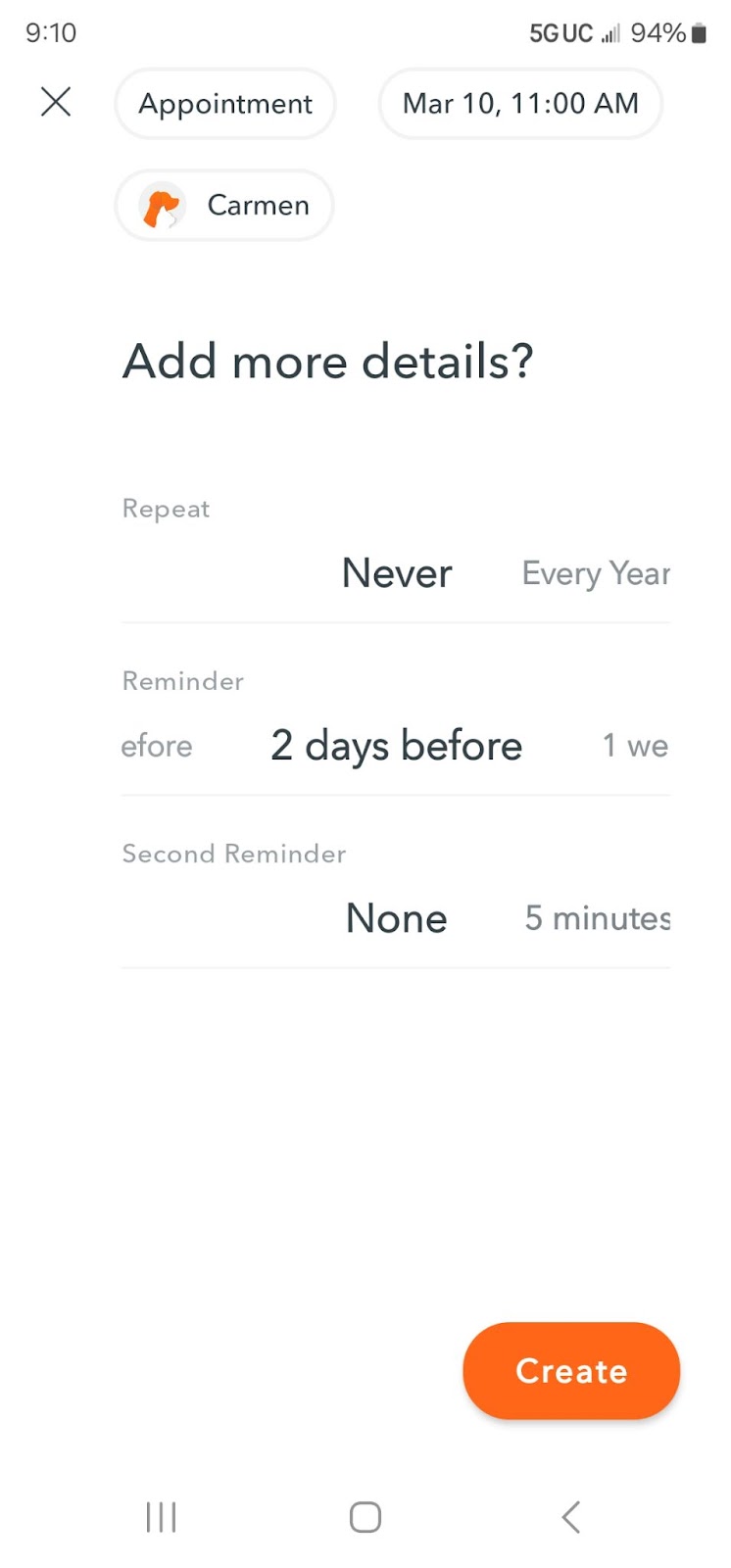
Task: Close the add details screen
Action: coord(56,102)
